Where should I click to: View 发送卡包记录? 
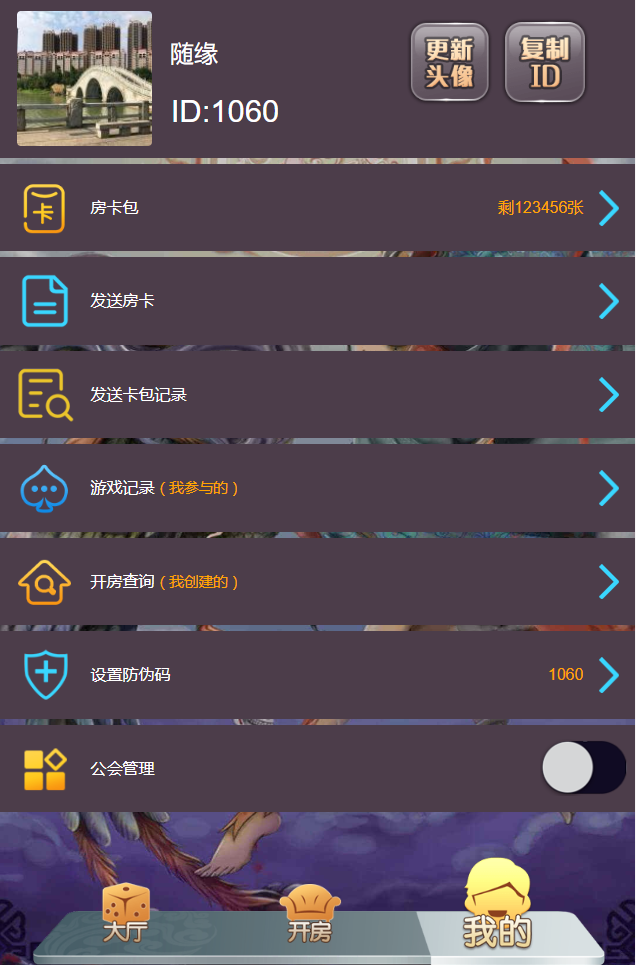click(317, 395)
